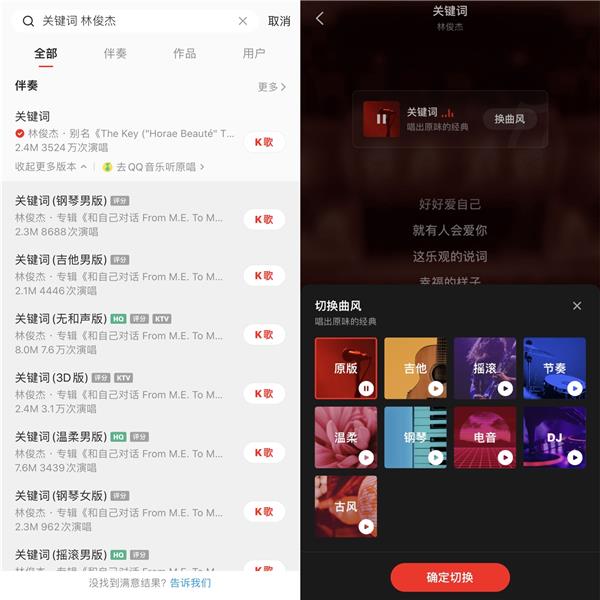Screen dimensions: 600x600
Task: Tap 告诉我们 feedback link
Action: point(190,583)
